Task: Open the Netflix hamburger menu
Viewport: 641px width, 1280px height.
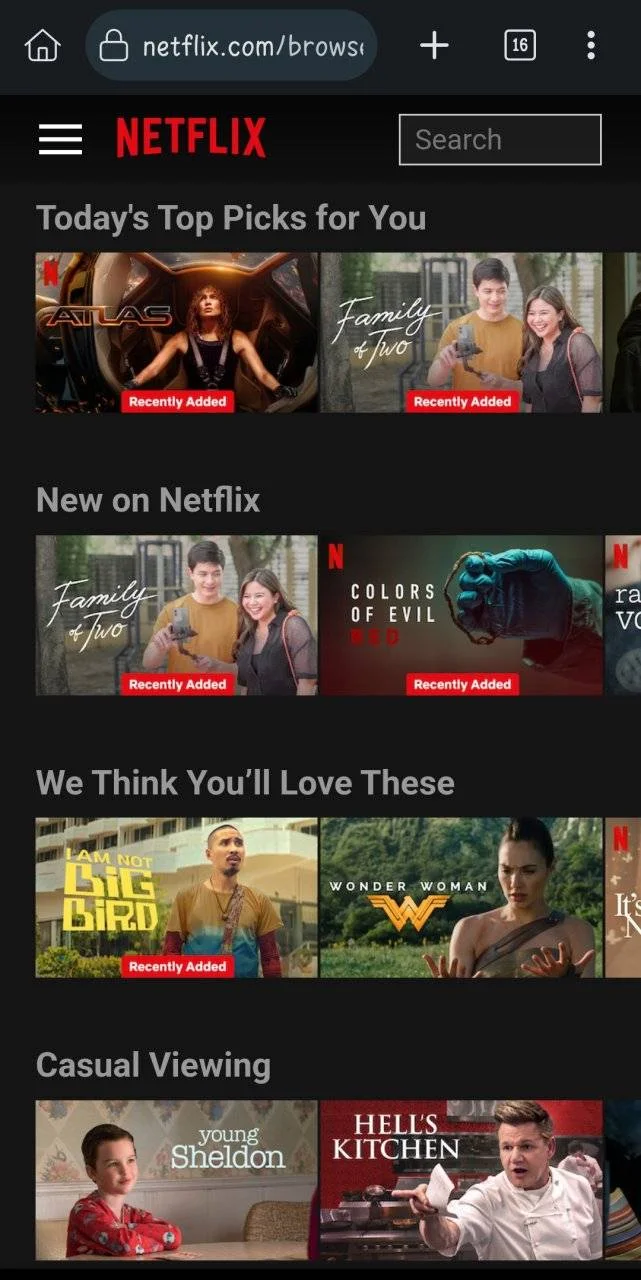Action: [60, 139]
